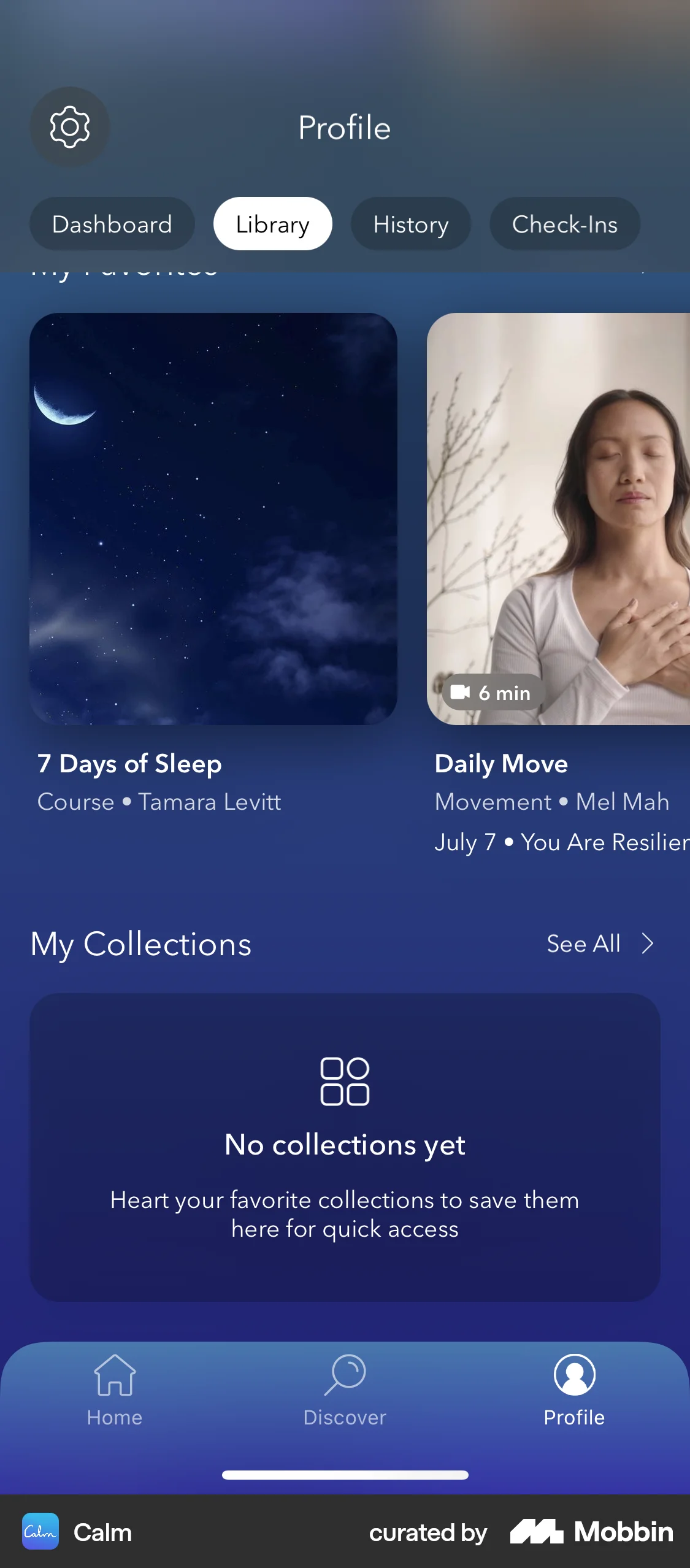This screenshot has height=1568, width=690.
Task: Open the settings gear icon
Action: coord(69,127)
